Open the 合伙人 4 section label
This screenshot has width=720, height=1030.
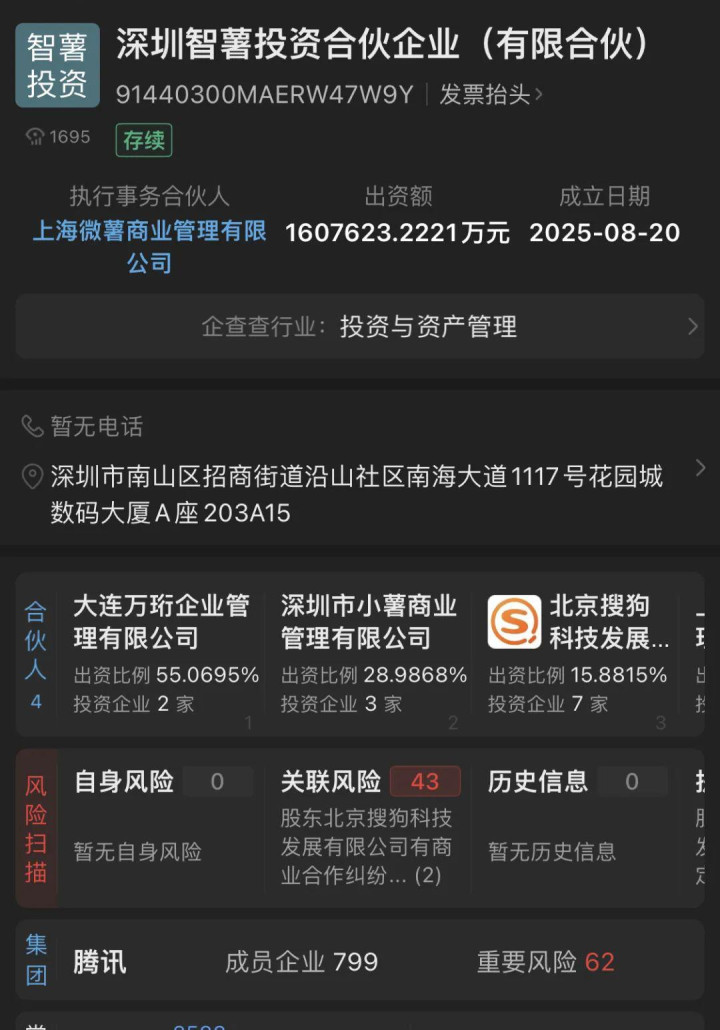tap(36, 654)
